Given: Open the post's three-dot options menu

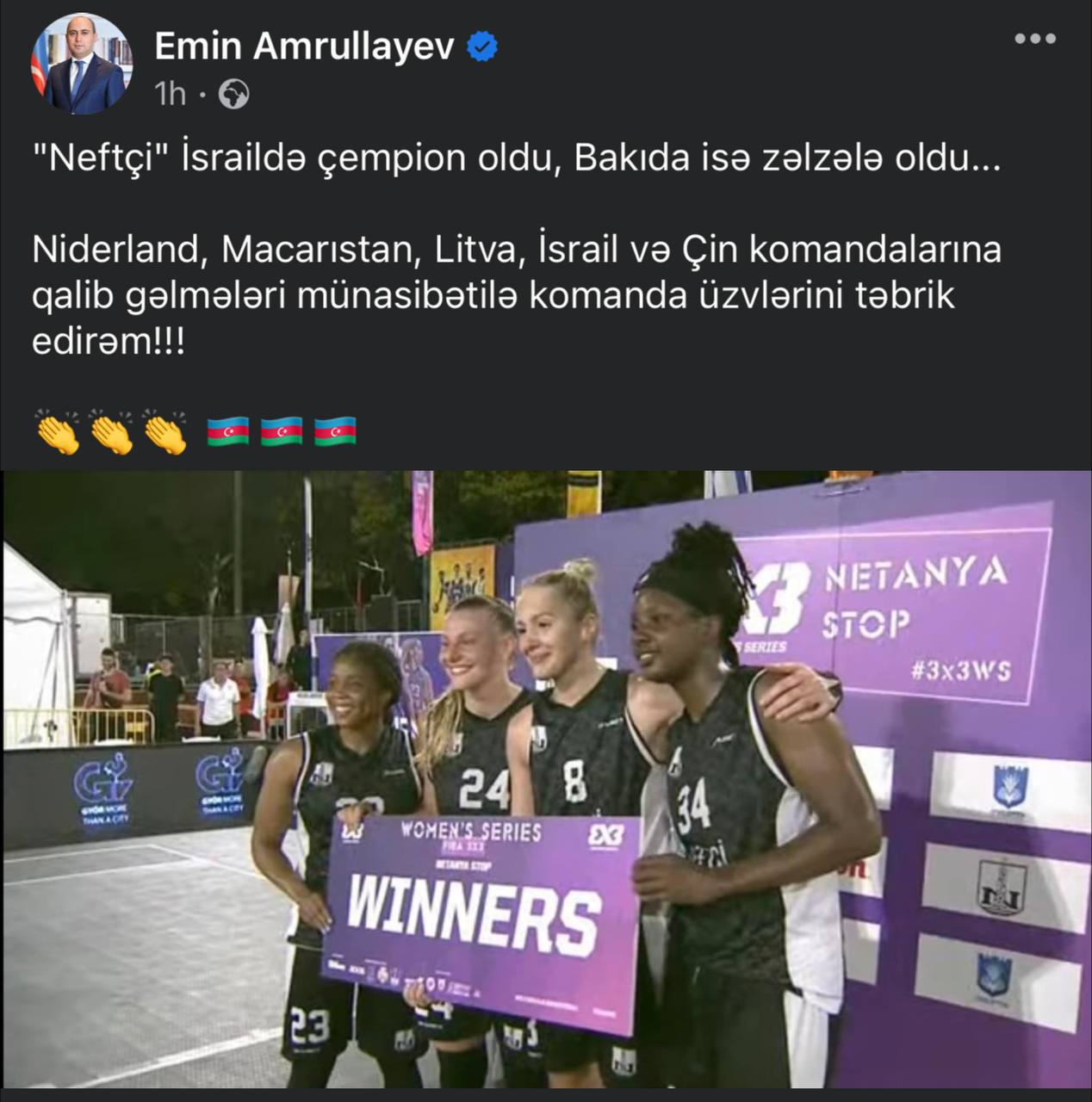Looking at the screenshot, I should [x=1034, y=40].
